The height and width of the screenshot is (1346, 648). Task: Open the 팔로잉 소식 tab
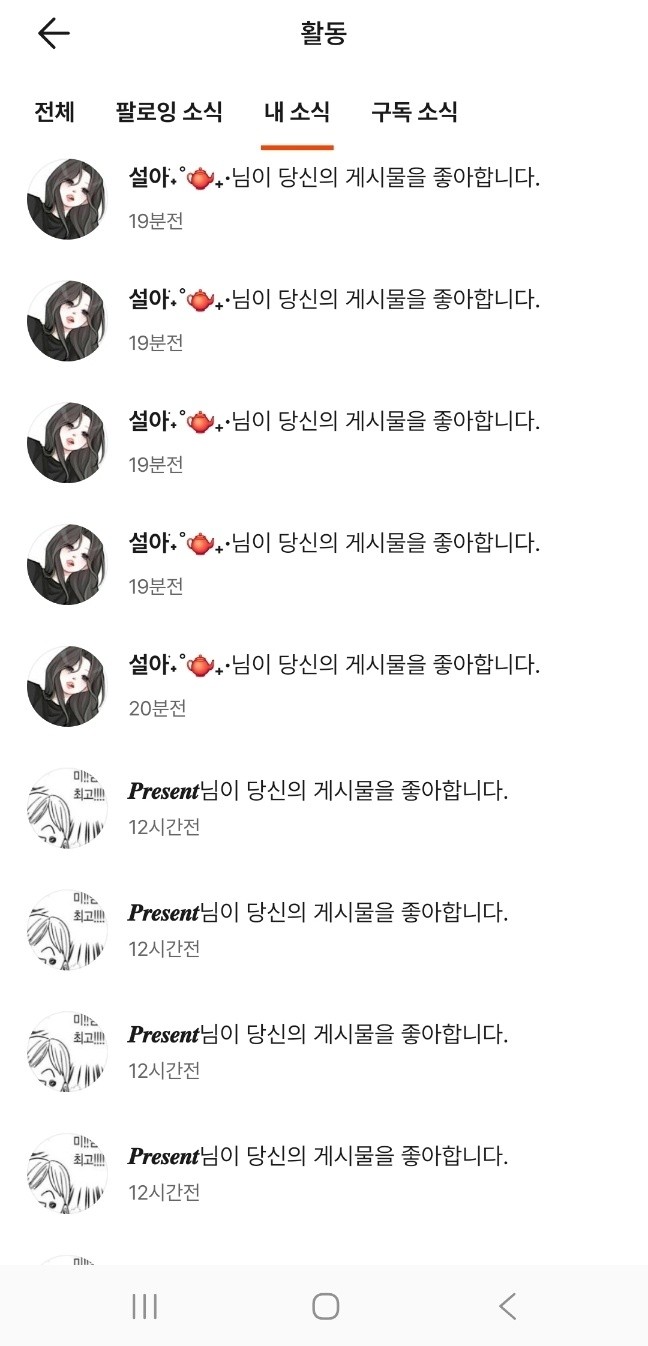[x=169, y=112]
